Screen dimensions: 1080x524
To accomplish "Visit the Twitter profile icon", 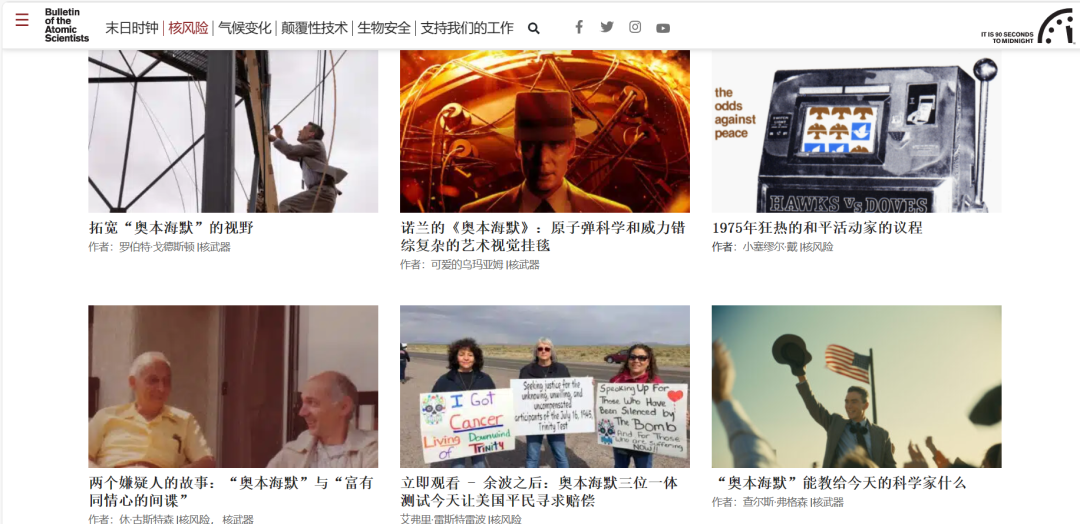I will point(607,27).
